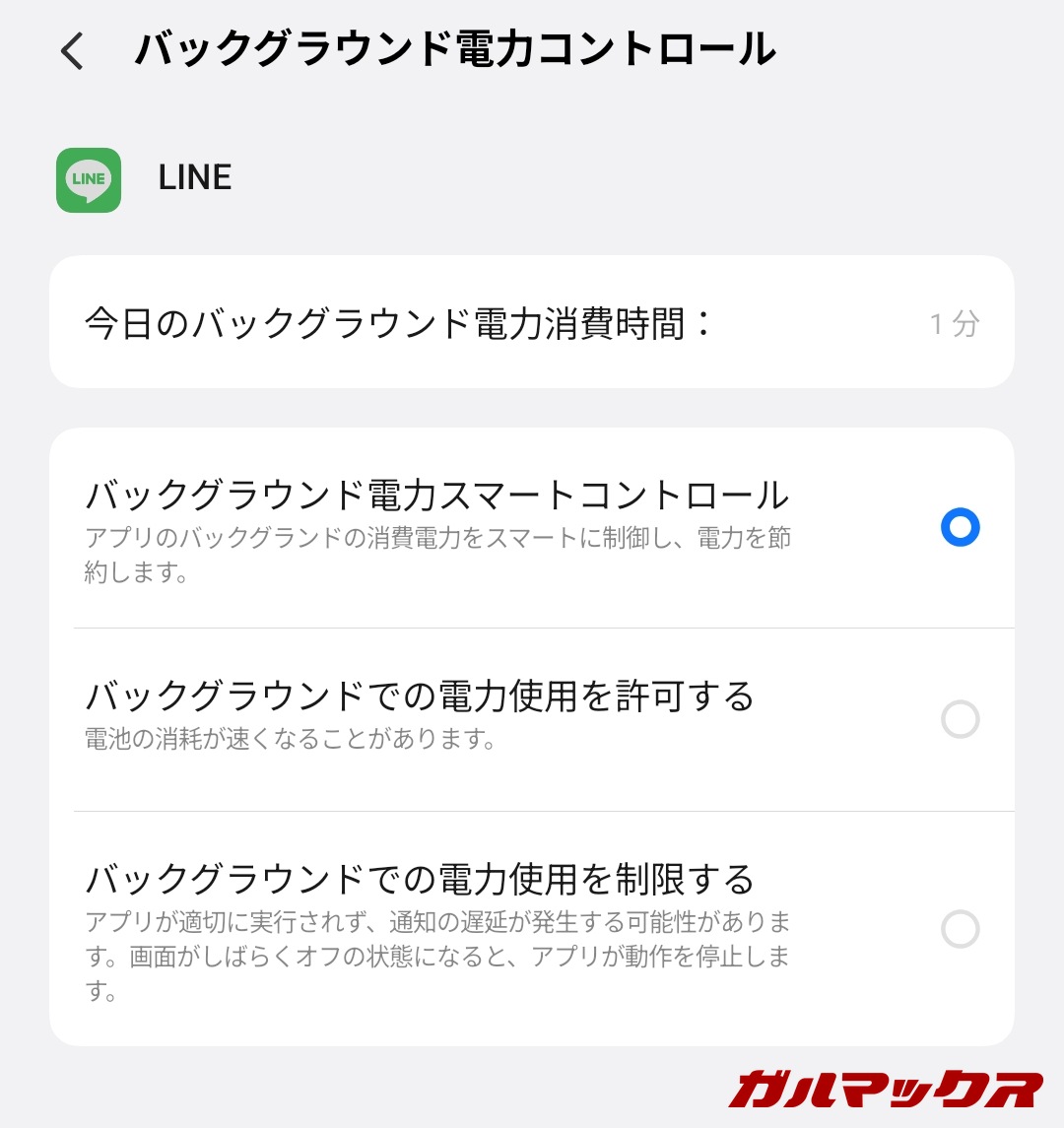Select バックグラウンド電力スマートコントロール option
This screenshot has height=1128, width=1064.
pyautogui.click(x=959, y=527)
